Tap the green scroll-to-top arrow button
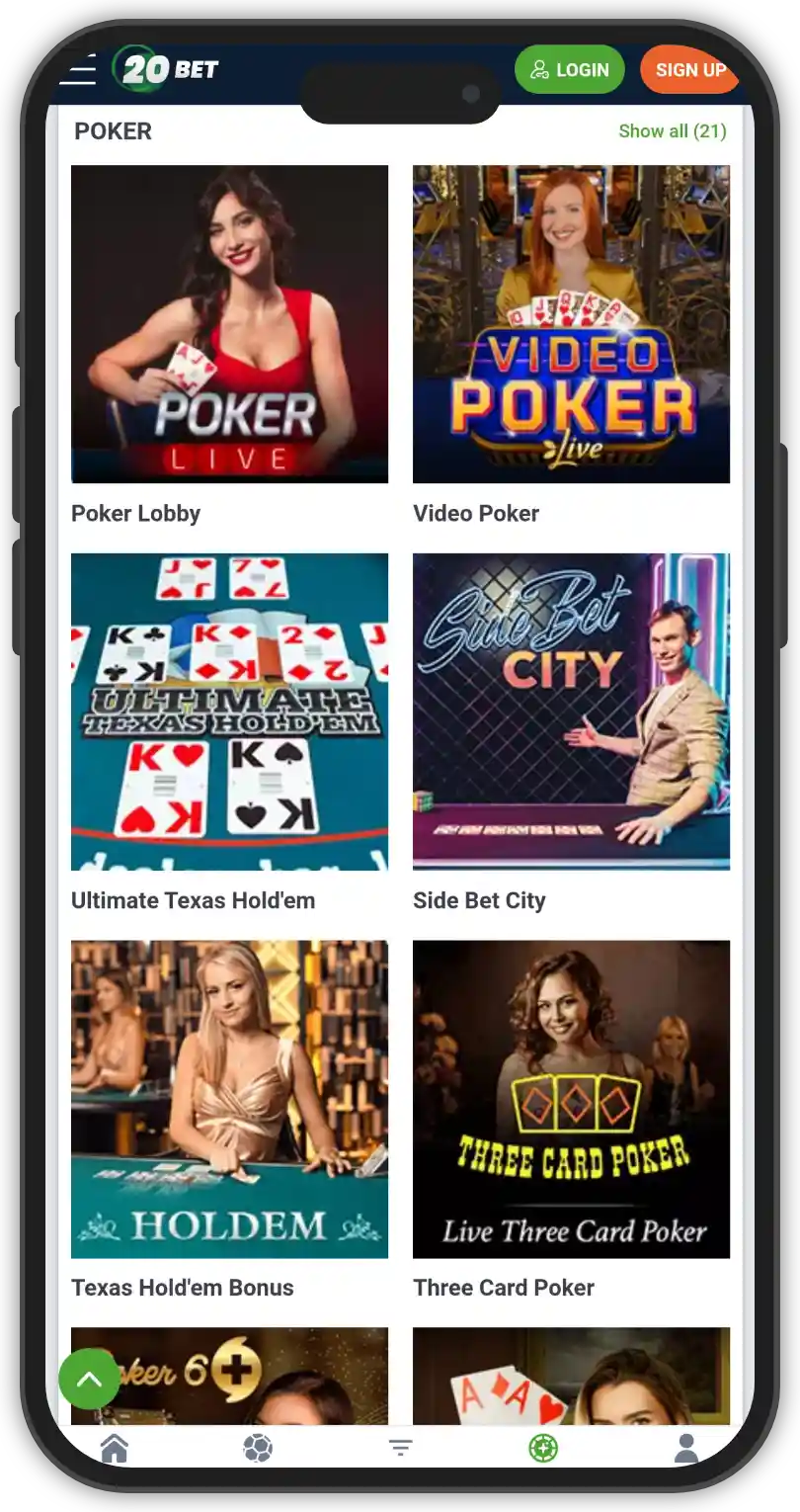 point(89,1378)
